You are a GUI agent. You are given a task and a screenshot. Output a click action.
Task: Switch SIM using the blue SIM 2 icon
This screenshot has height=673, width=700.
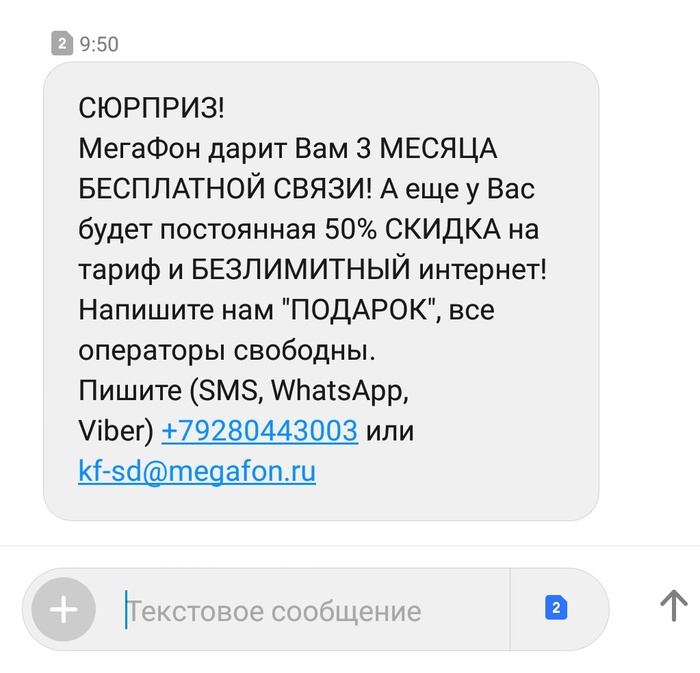pyautogui.click(x=556, y=608)
